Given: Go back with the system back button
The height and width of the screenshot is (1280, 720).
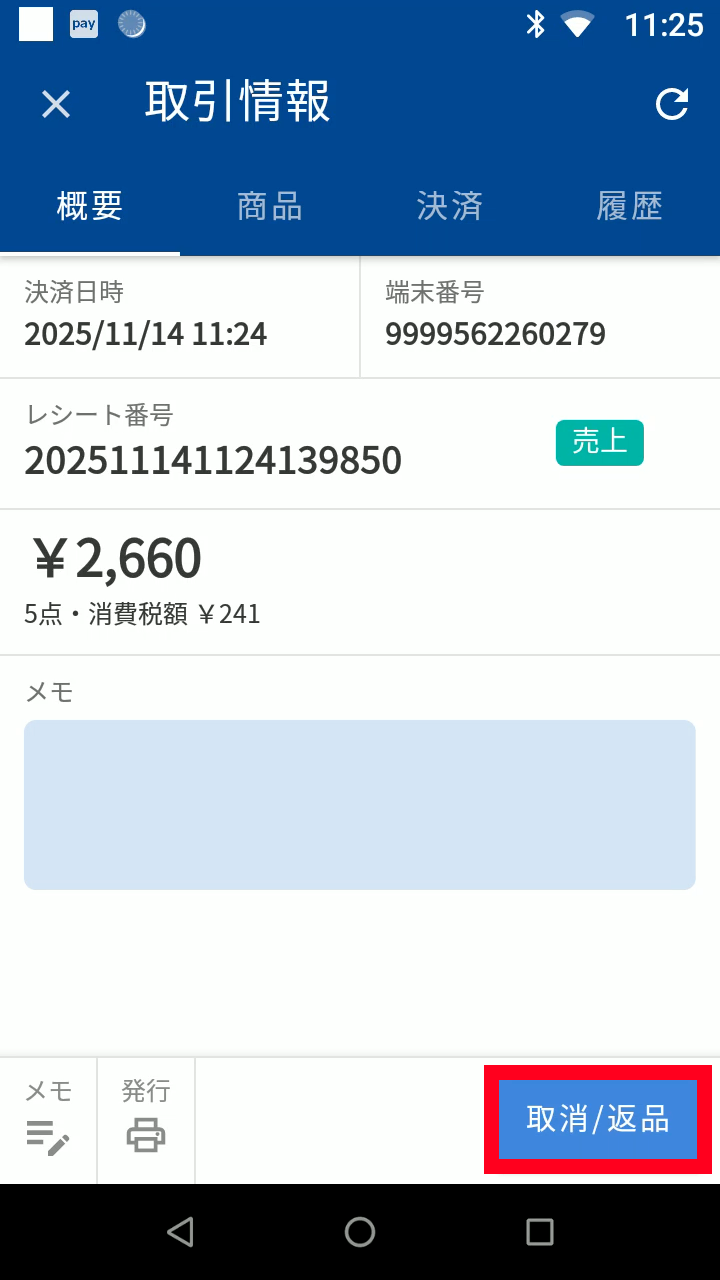Looking at the screenshot, I should [x=180, y=1232].
